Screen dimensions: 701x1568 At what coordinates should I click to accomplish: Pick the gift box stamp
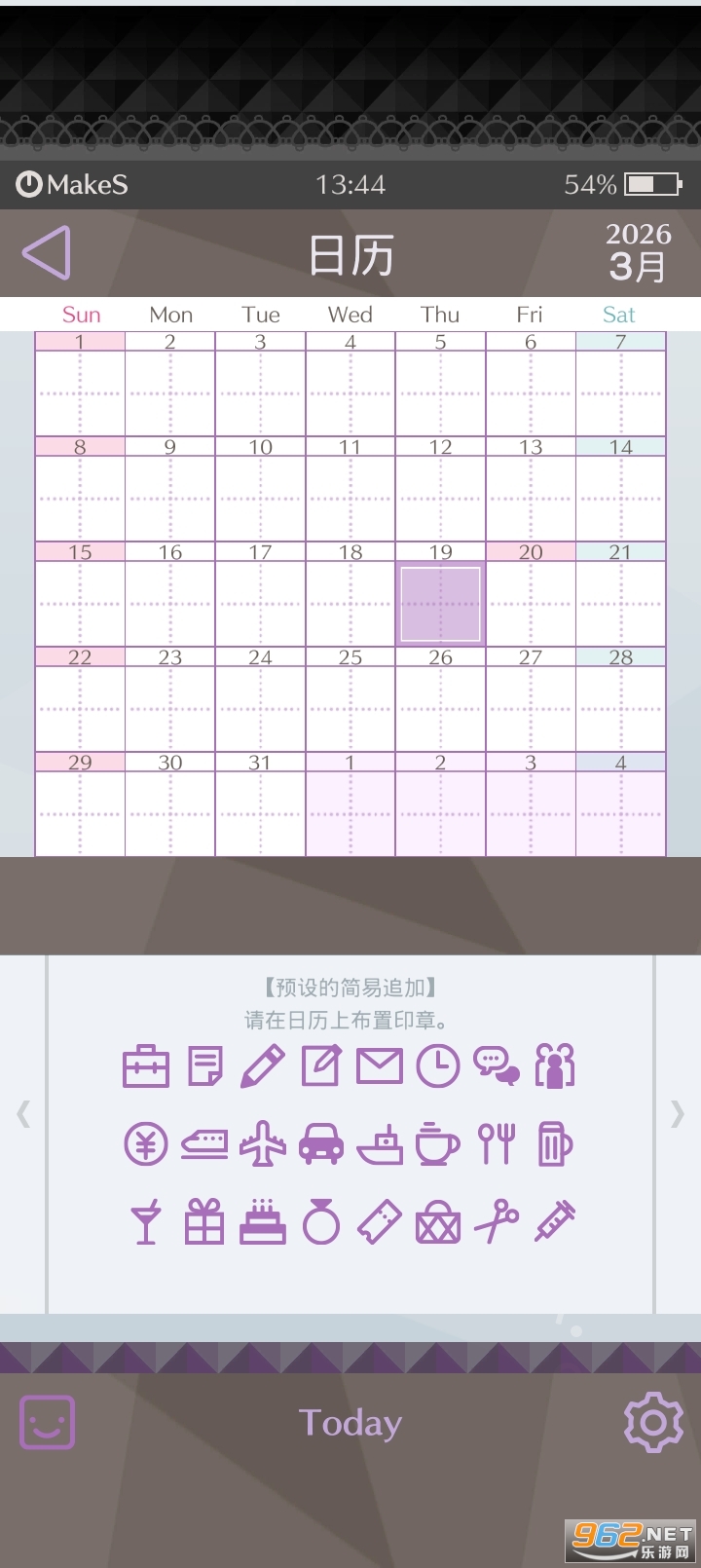tap(204, 1221)
